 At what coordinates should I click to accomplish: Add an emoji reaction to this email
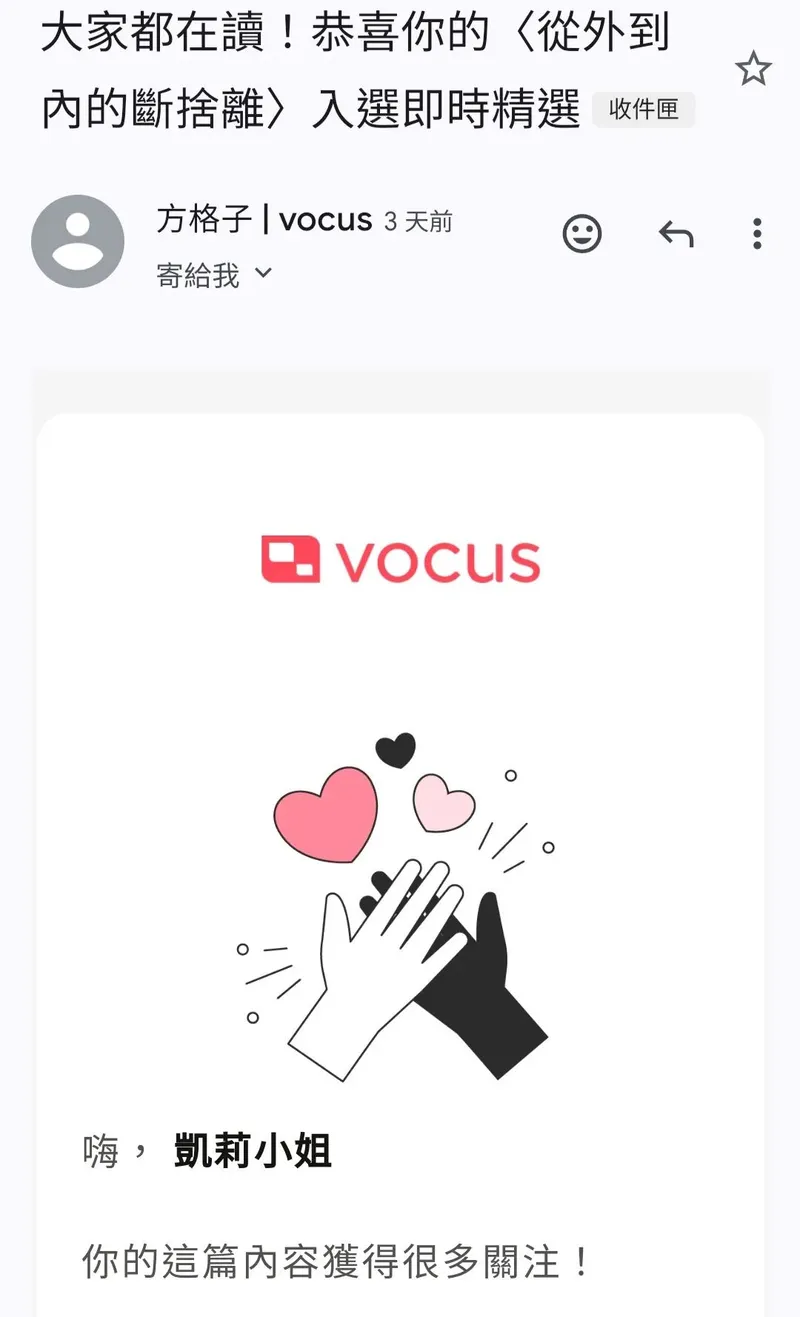(x=583, y=234)
